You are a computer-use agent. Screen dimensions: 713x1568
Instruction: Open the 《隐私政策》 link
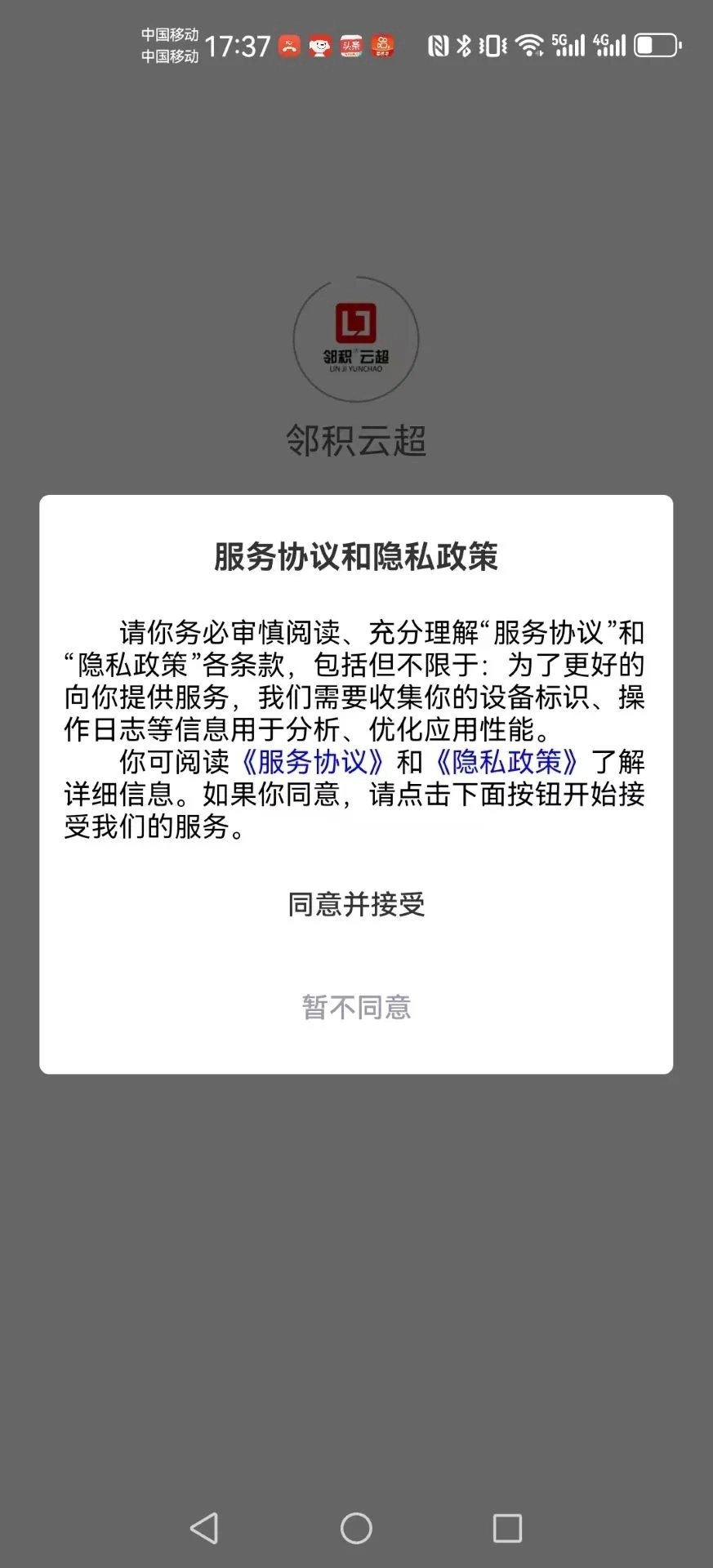506,762
